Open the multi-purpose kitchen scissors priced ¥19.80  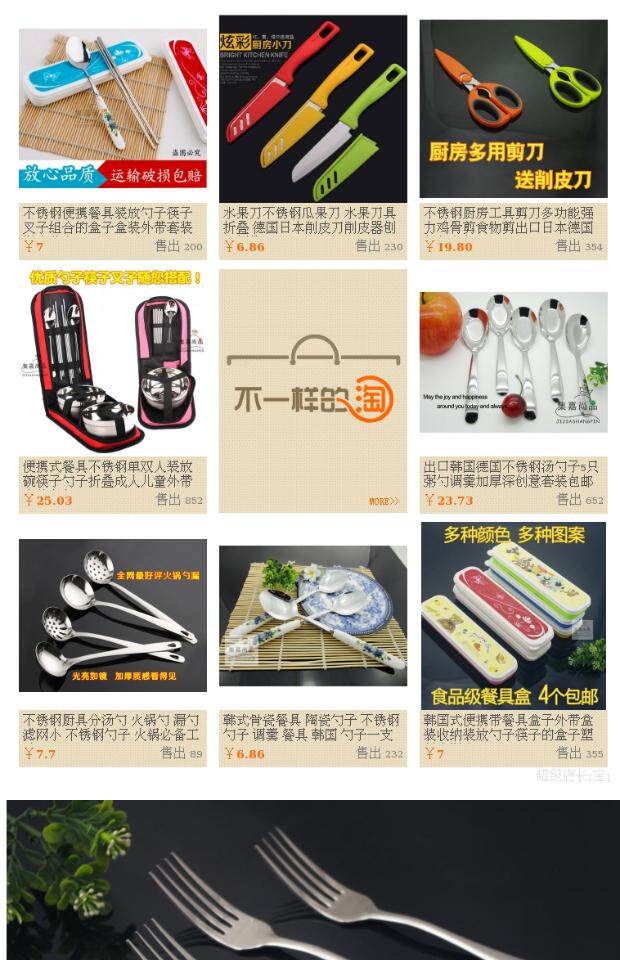(x=513, y=108)
